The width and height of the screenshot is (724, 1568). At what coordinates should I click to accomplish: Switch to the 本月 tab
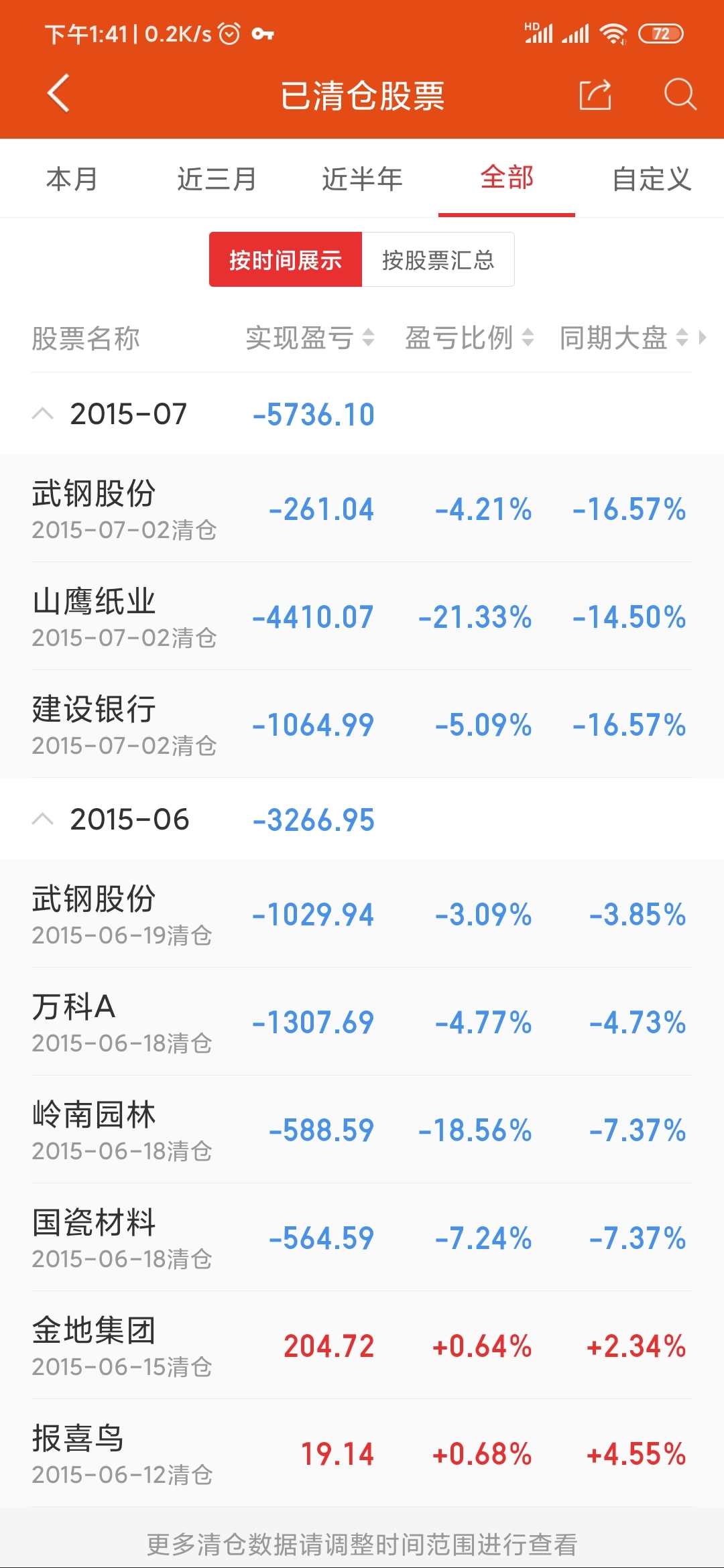72,179
